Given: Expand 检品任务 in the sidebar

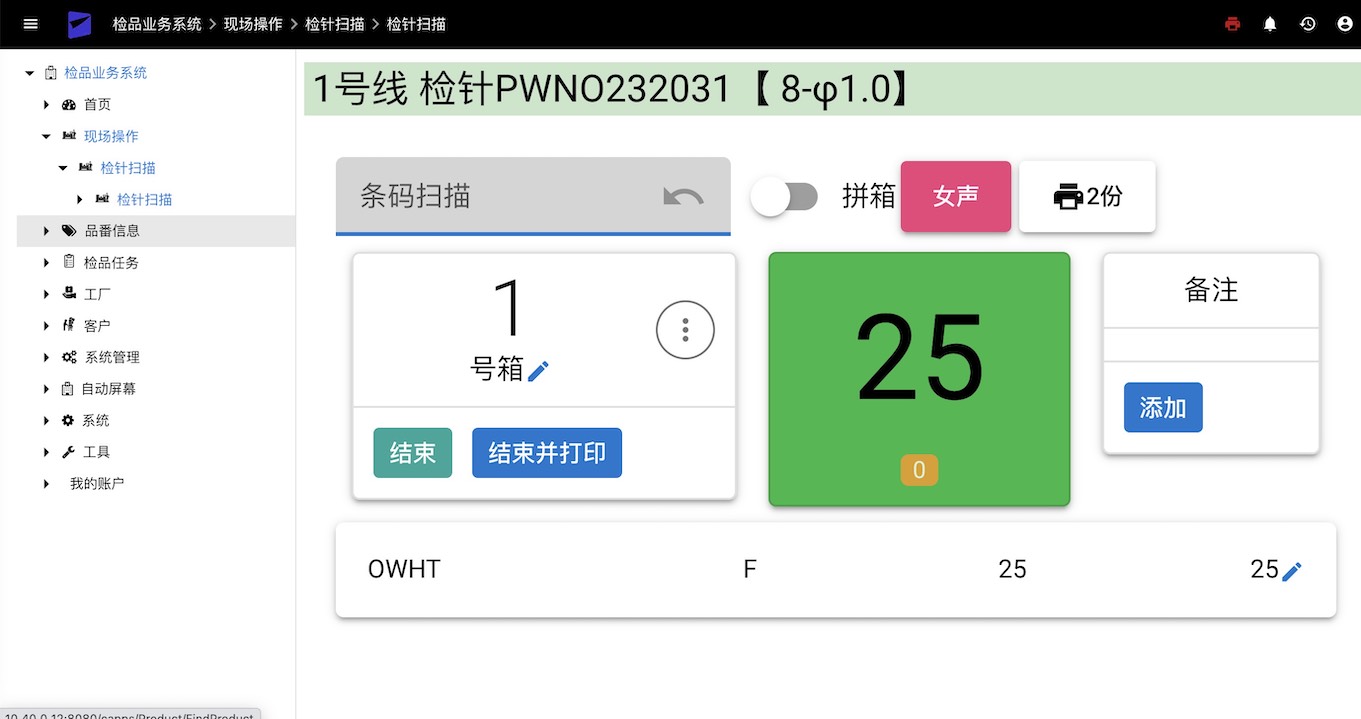Looking at the screenshot, I should [46, 263].
